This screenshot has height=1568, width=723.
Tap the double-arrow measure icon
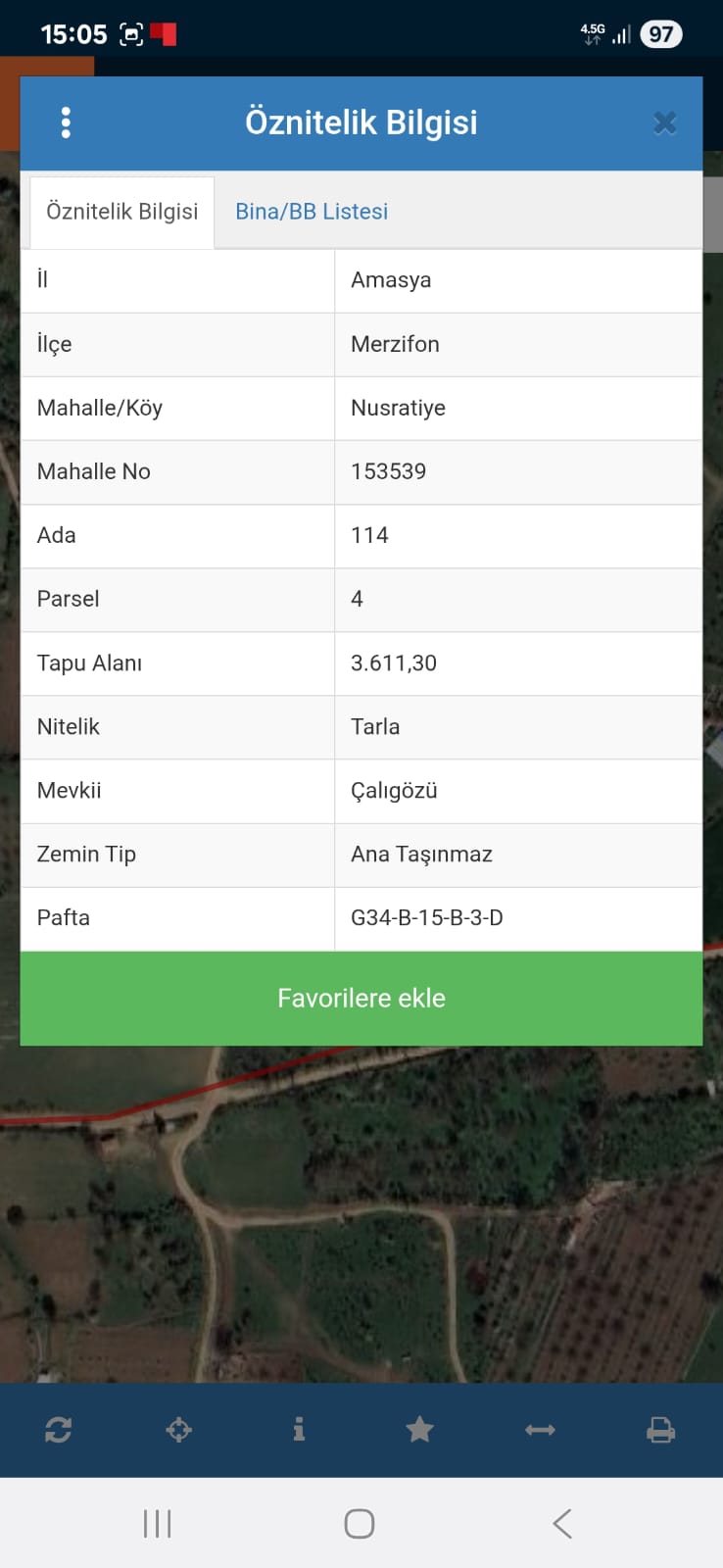tap(540, 1430)
